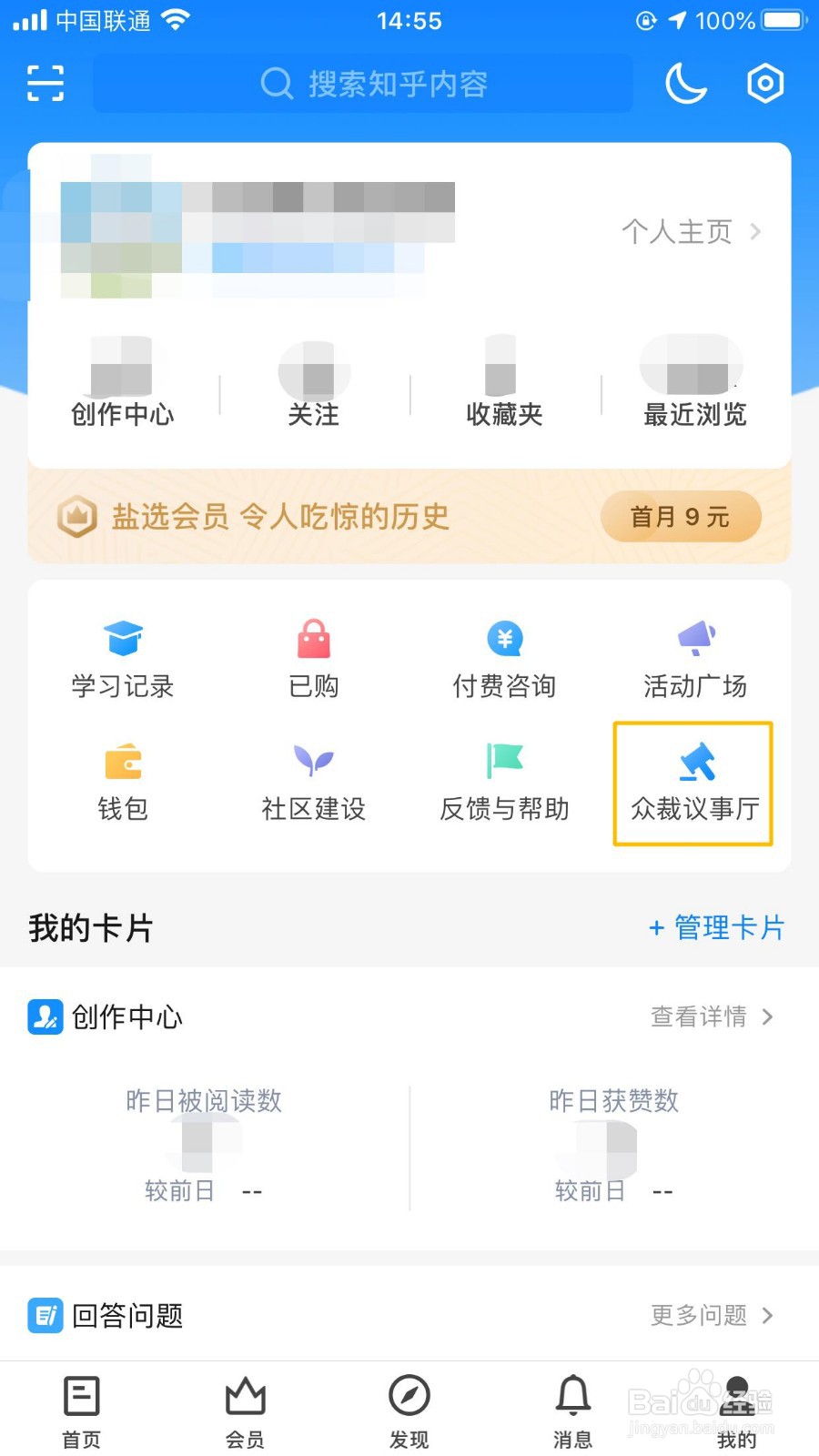Toggle dark mode with the moon icon
819x1456 pixels.
click(685, 83)
